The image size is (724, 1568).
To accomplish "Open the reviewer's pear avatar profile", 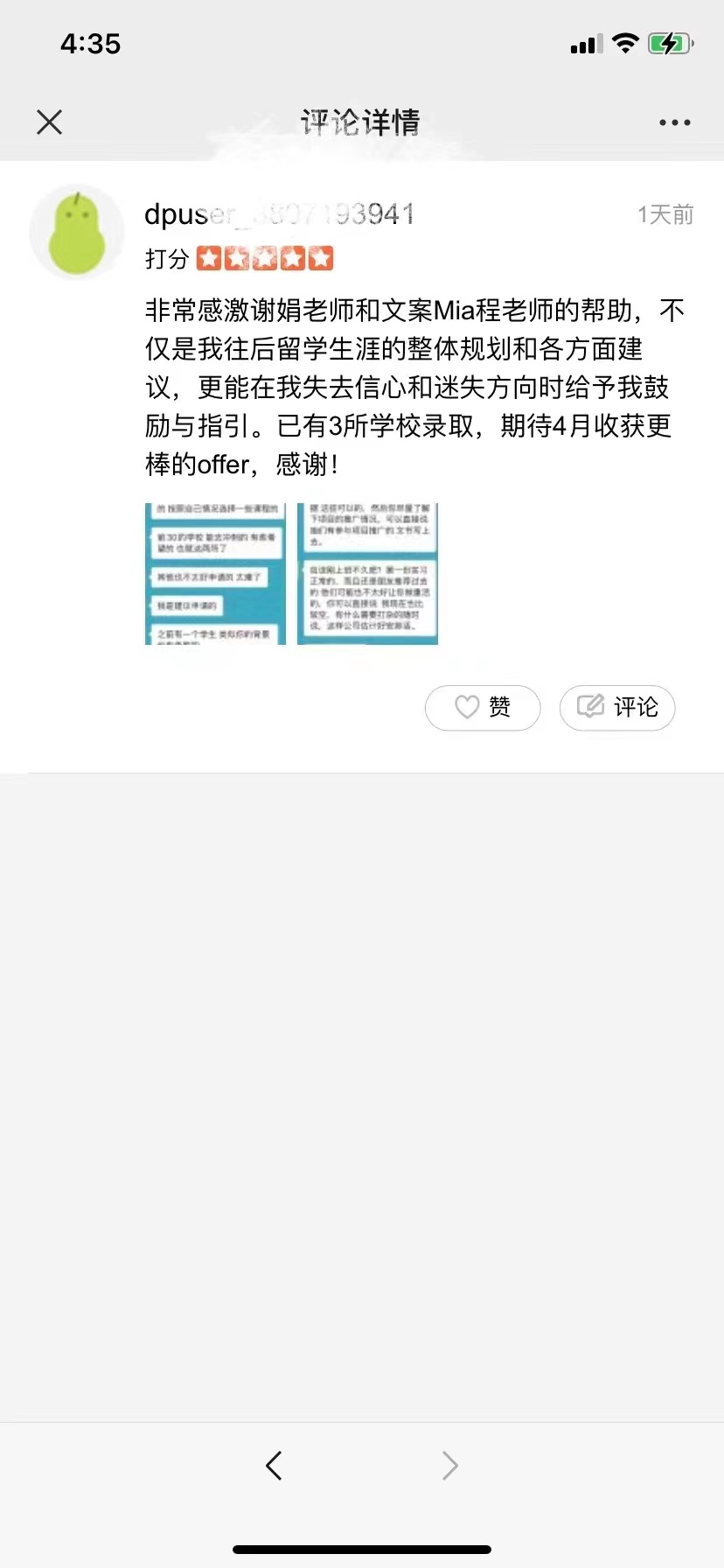I will click(77, 233).
